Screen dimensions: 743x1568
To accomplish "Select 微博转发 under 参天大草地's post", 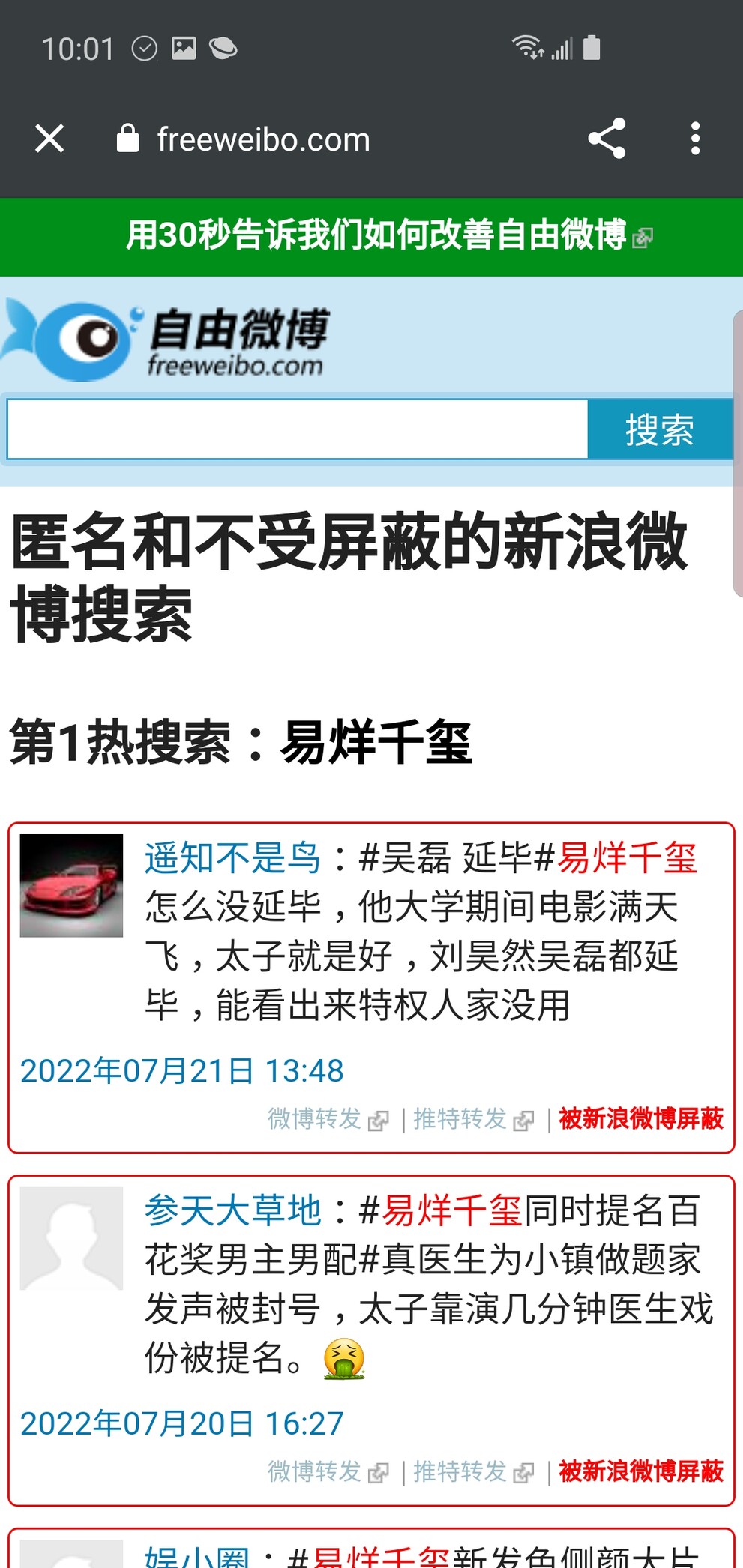I will 328,1471.
